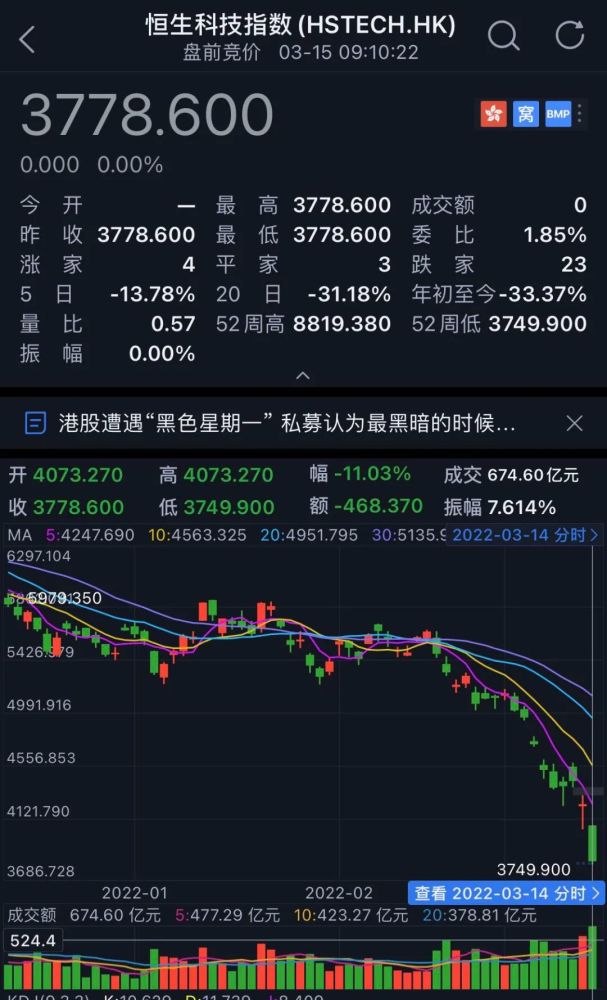Tap the Hong Kong flag market badge
The image size is (607, 1000).
[494, 114]
